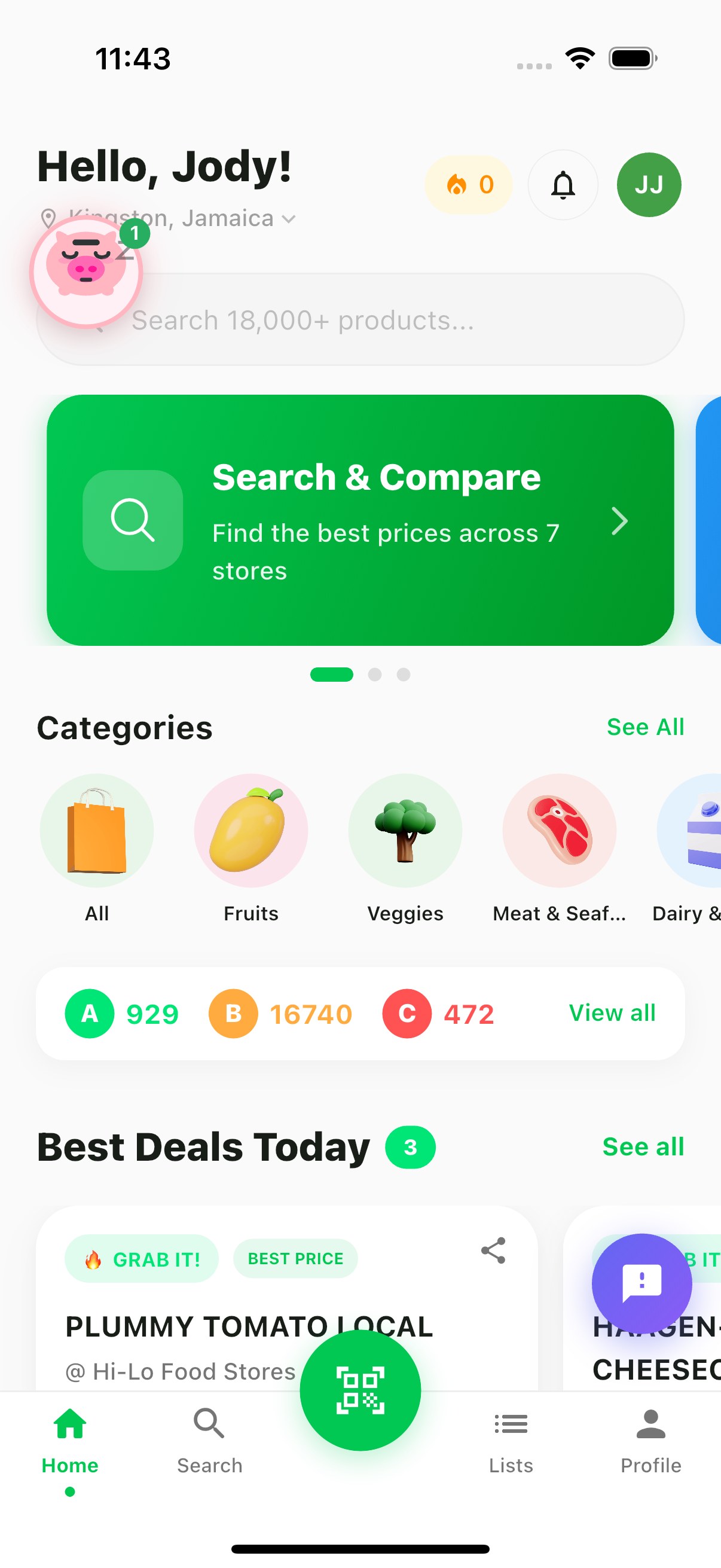The width and height of the screenshot is (721, 1568).
Task: Select the All category
Action: coord(97,831)
